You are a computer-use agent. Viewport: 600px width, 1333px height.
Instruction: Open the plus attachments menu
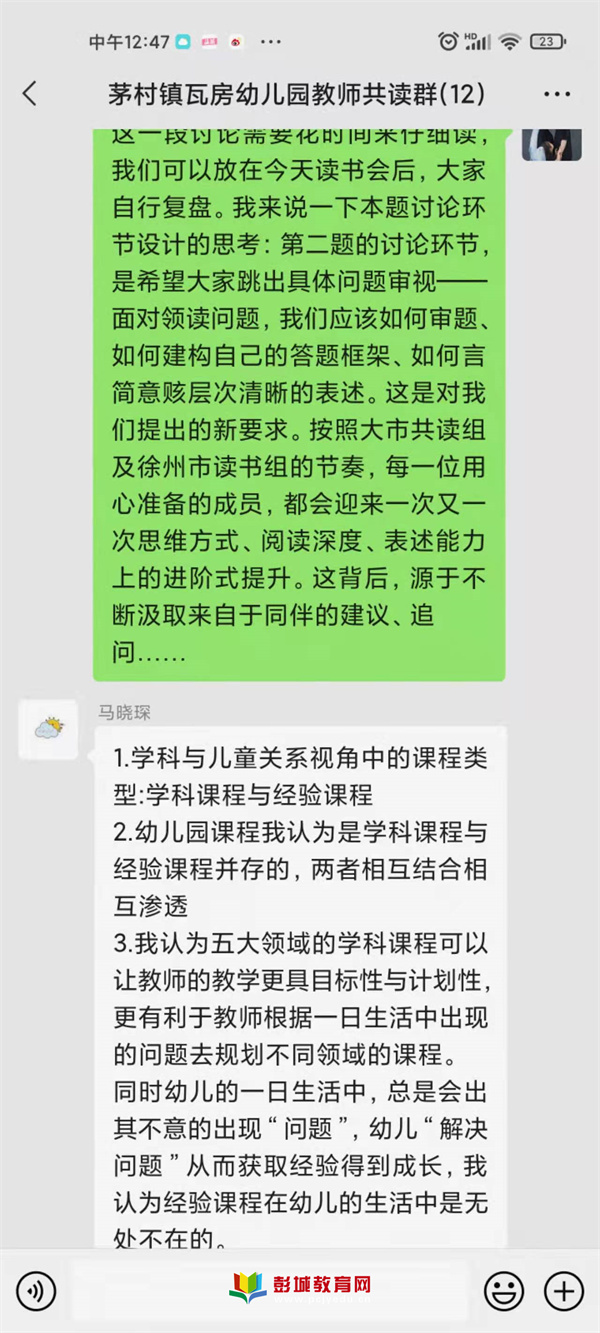tap(564, 1291)
